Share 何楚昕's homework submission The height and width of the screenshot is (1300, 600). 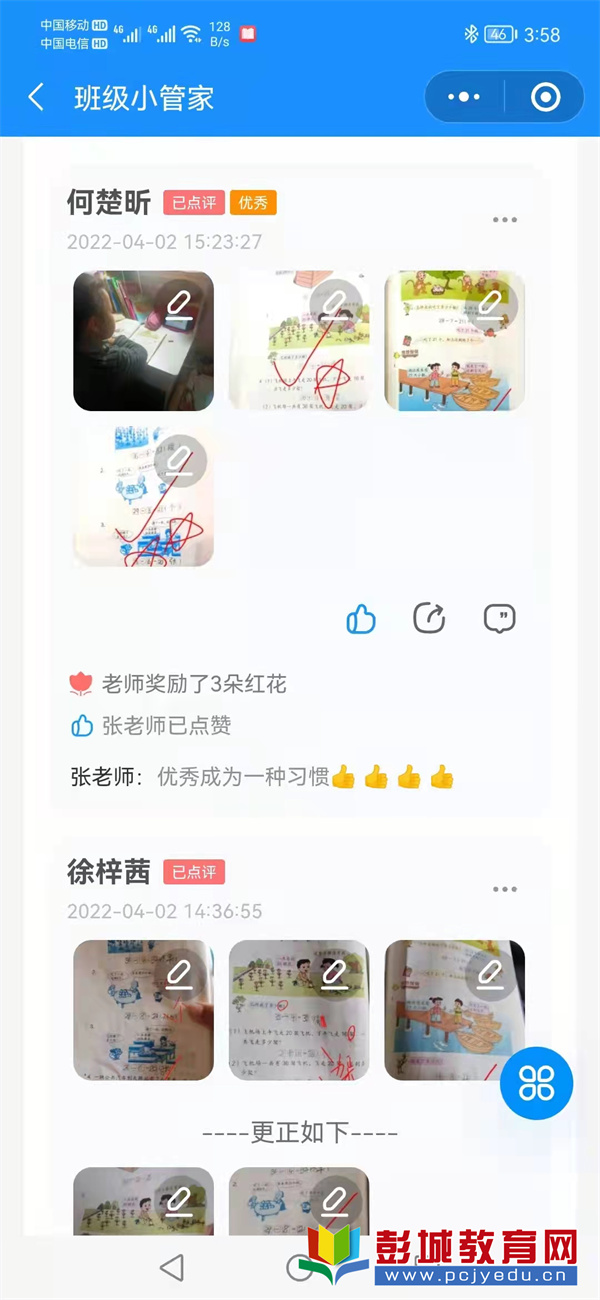(x=429, y=619)
